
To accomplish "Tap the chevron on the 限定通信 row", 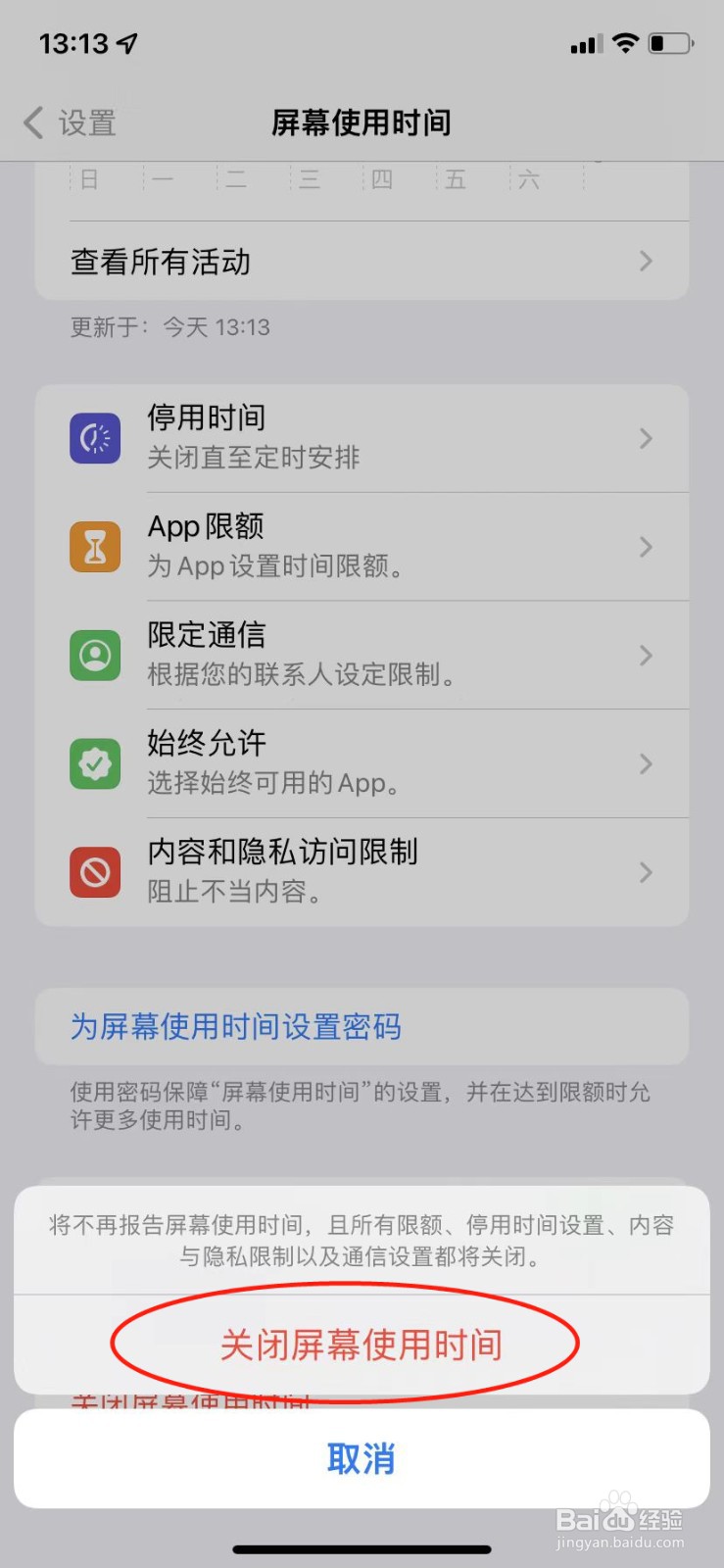I will click(x=645, y=655).
